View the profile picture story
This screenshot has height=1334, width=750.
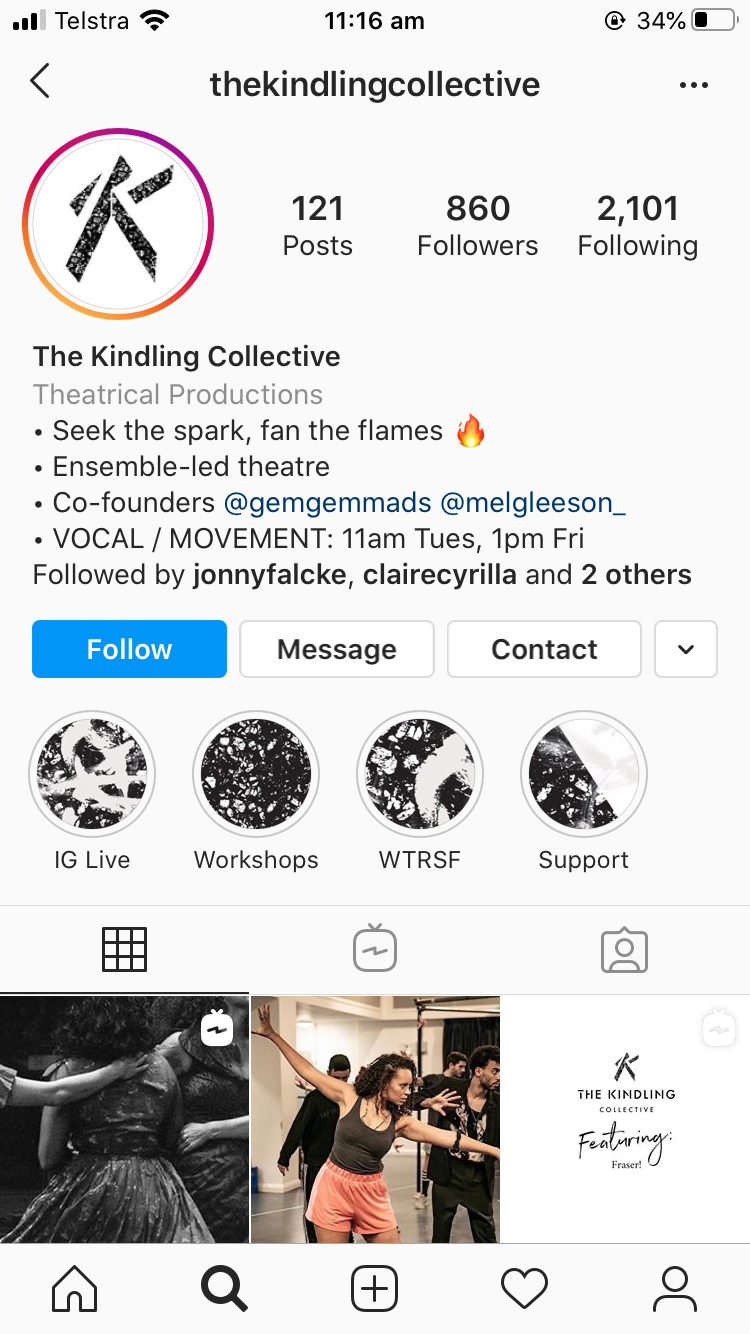pyautogui.click(x=118, y=224)
